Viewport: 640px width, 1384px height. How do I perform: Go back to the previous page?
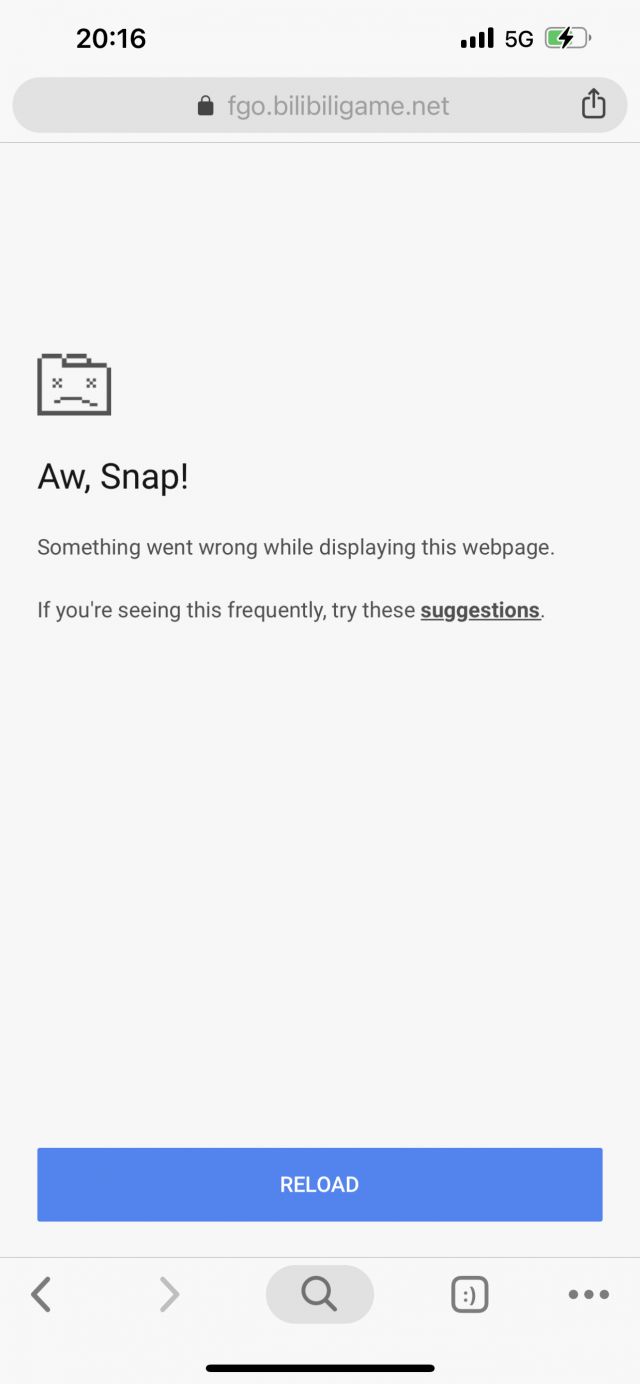pos(41,1295)
